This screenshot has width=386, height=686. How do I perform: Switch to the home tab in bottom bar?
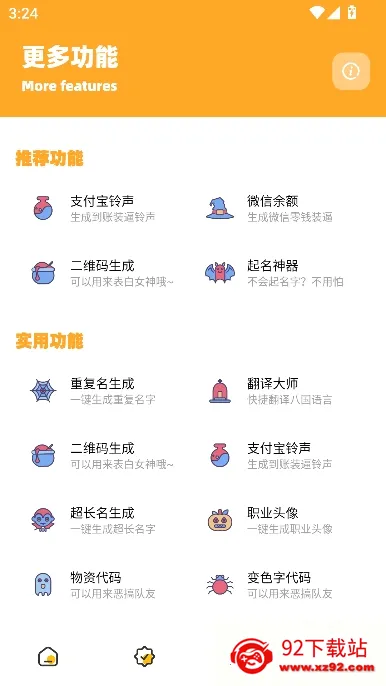pos(48,657)
